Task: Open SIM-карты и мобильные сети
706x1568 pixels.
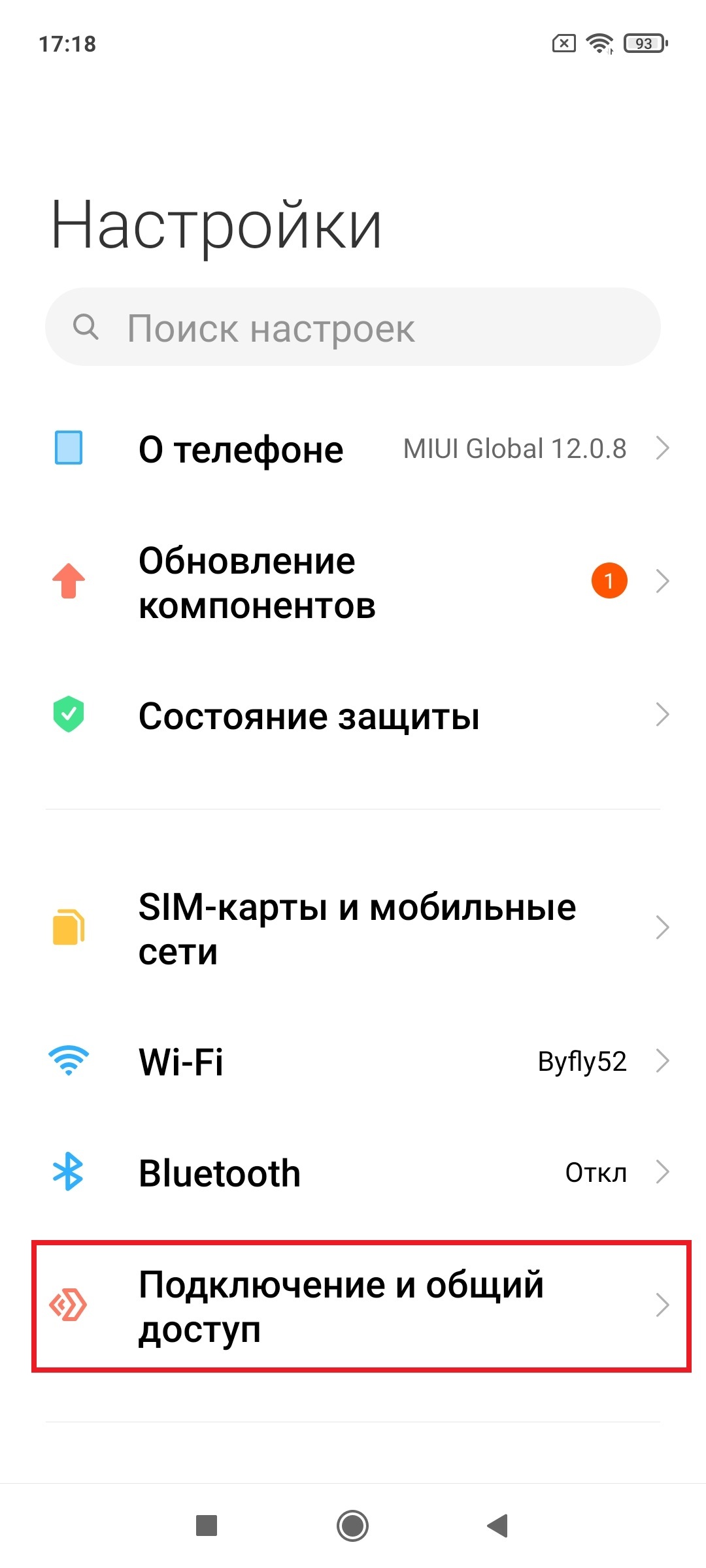Action: [353, 928]
